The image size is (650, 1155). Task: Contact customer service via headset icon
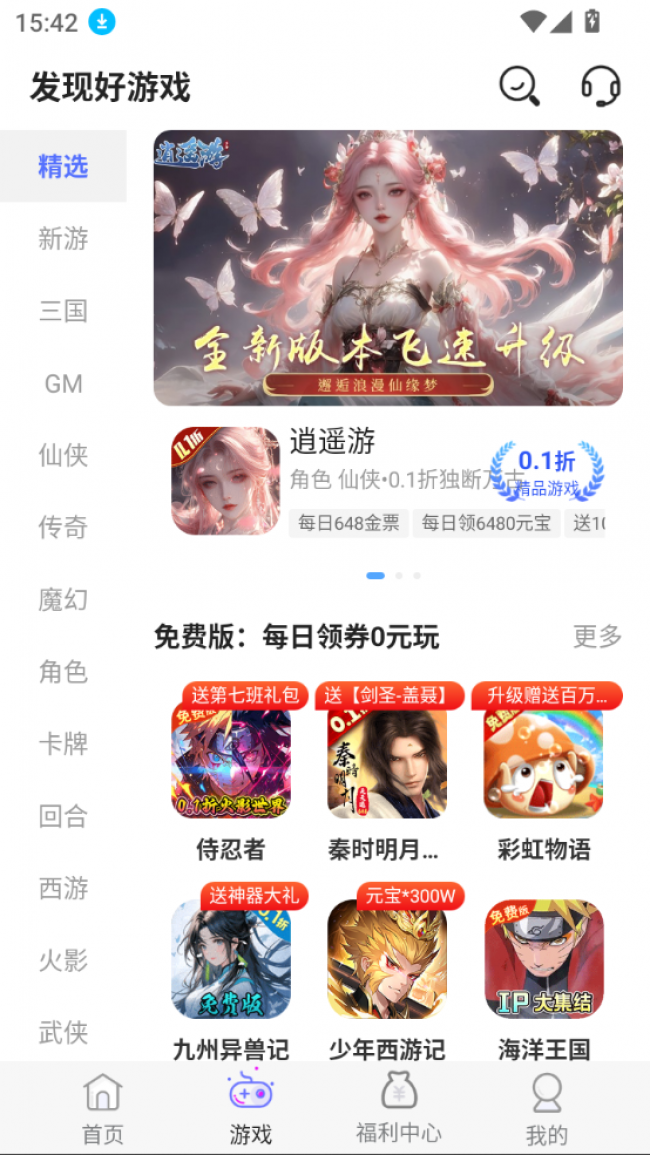click(600, 86)
